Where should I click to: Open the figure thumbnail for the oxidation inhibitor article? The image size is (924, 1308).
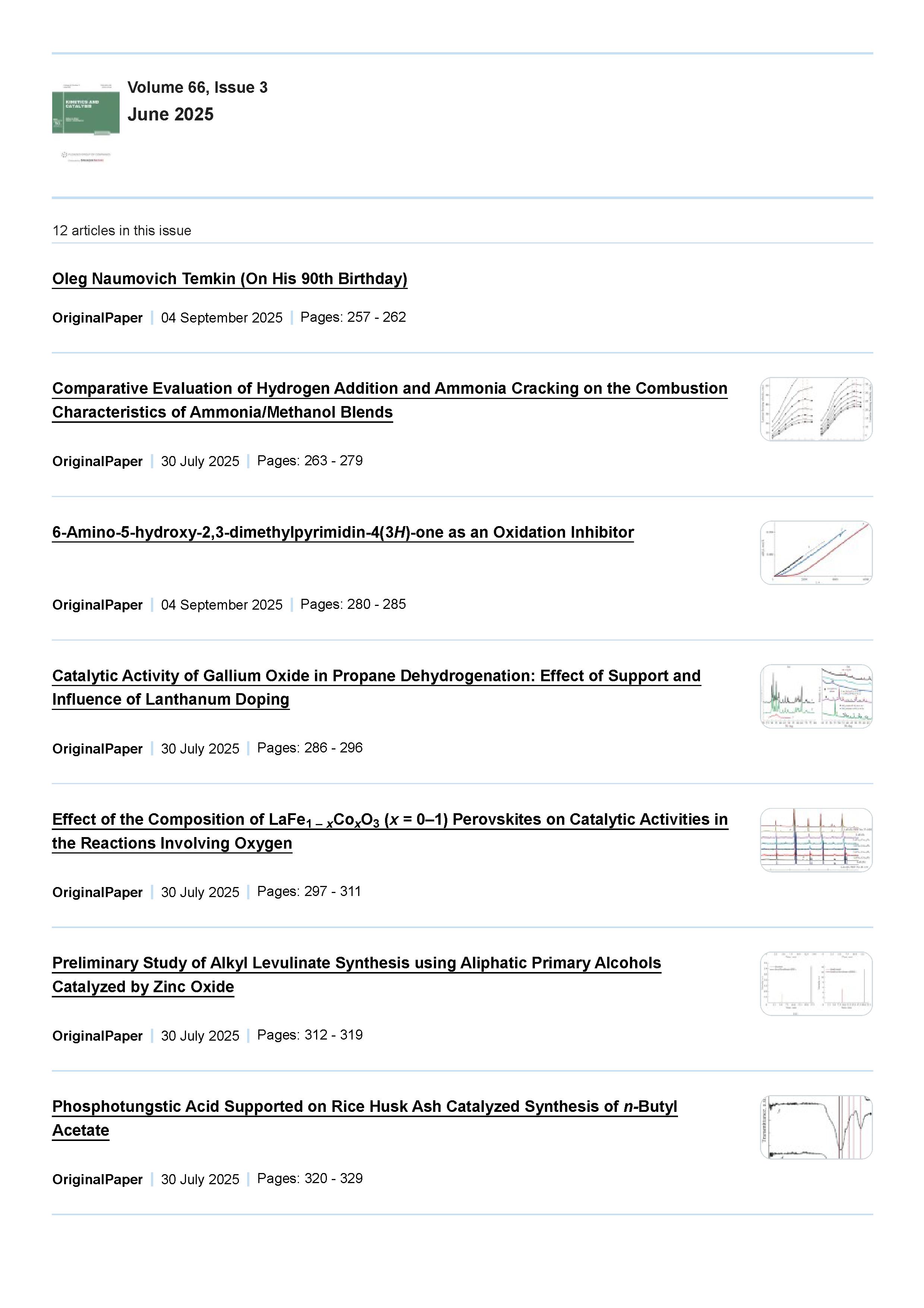(815, 553)
